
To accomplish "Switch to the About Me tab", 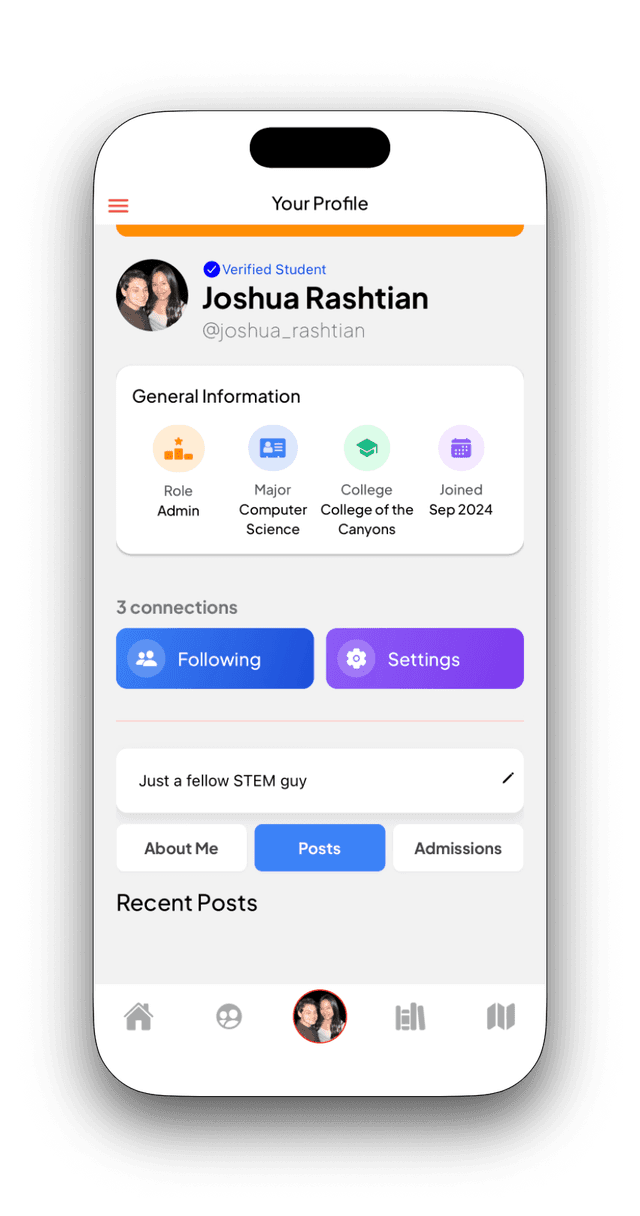I will coord(181,848).
